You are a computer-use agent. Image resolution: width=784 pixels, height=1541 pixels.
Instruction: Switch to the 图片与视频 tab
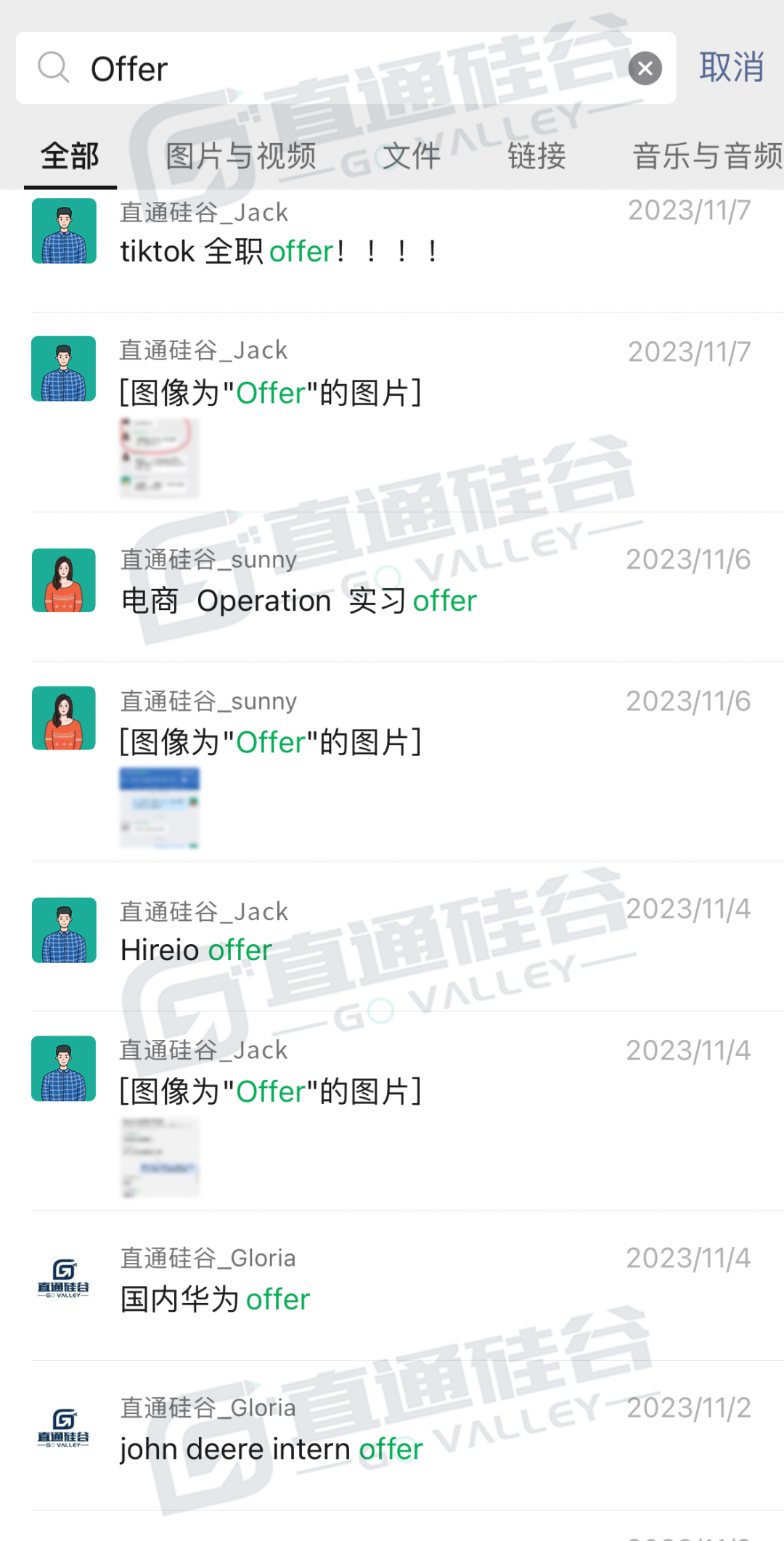[x=240, y=155]
